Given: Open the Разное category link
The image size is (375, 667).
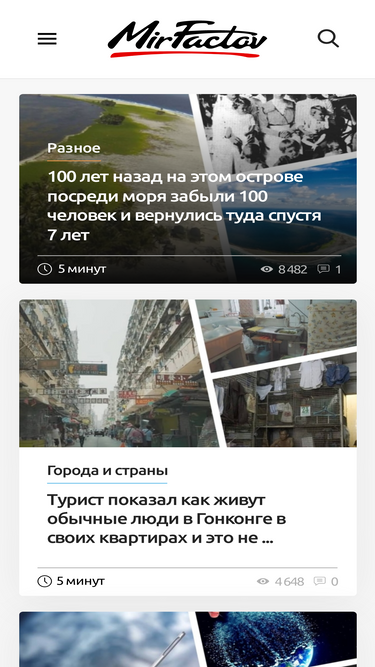Looking at the screenshot, I should coord(74,148).
